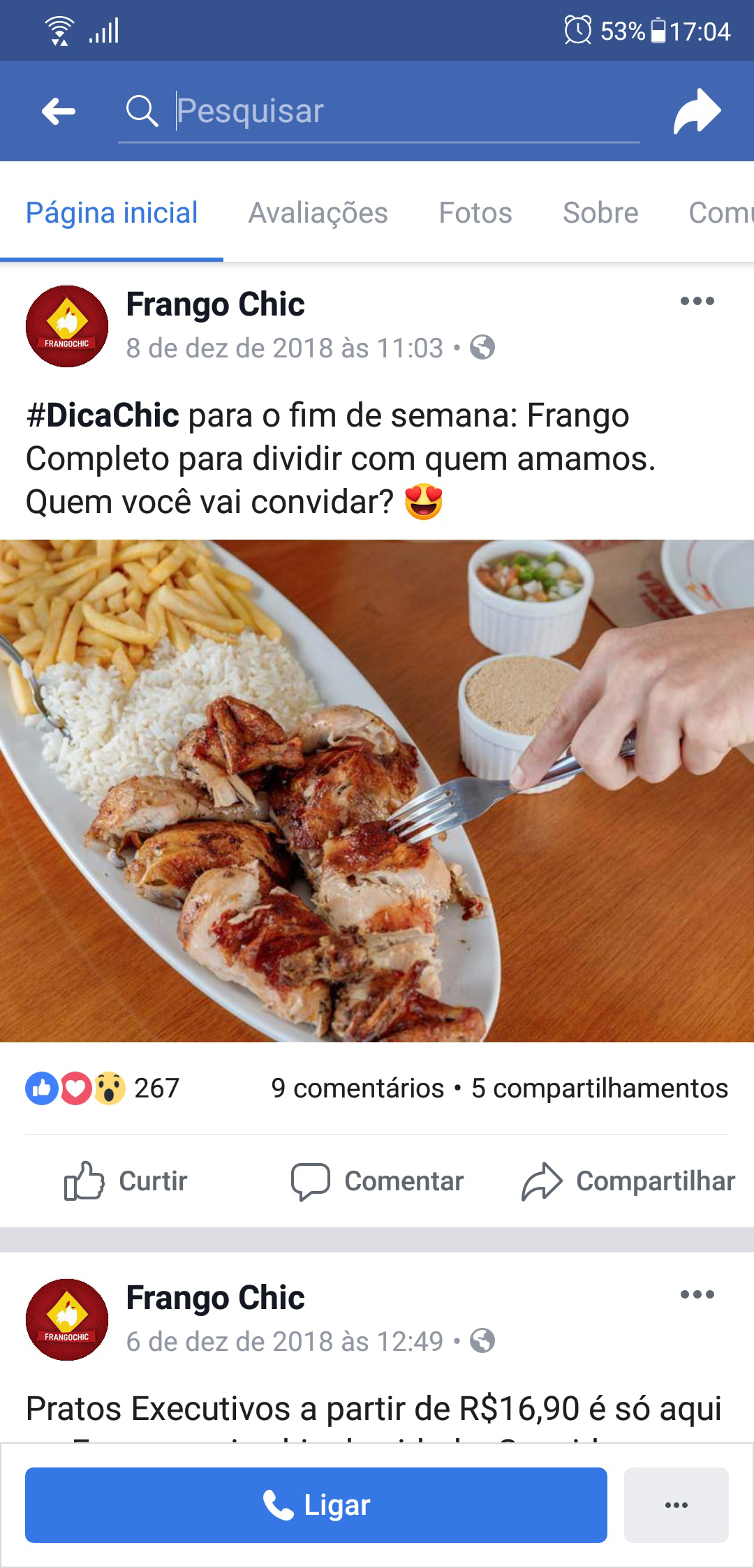
Task: Open more actions beside the Ligar button
Action: click(x=676, y=1504)
